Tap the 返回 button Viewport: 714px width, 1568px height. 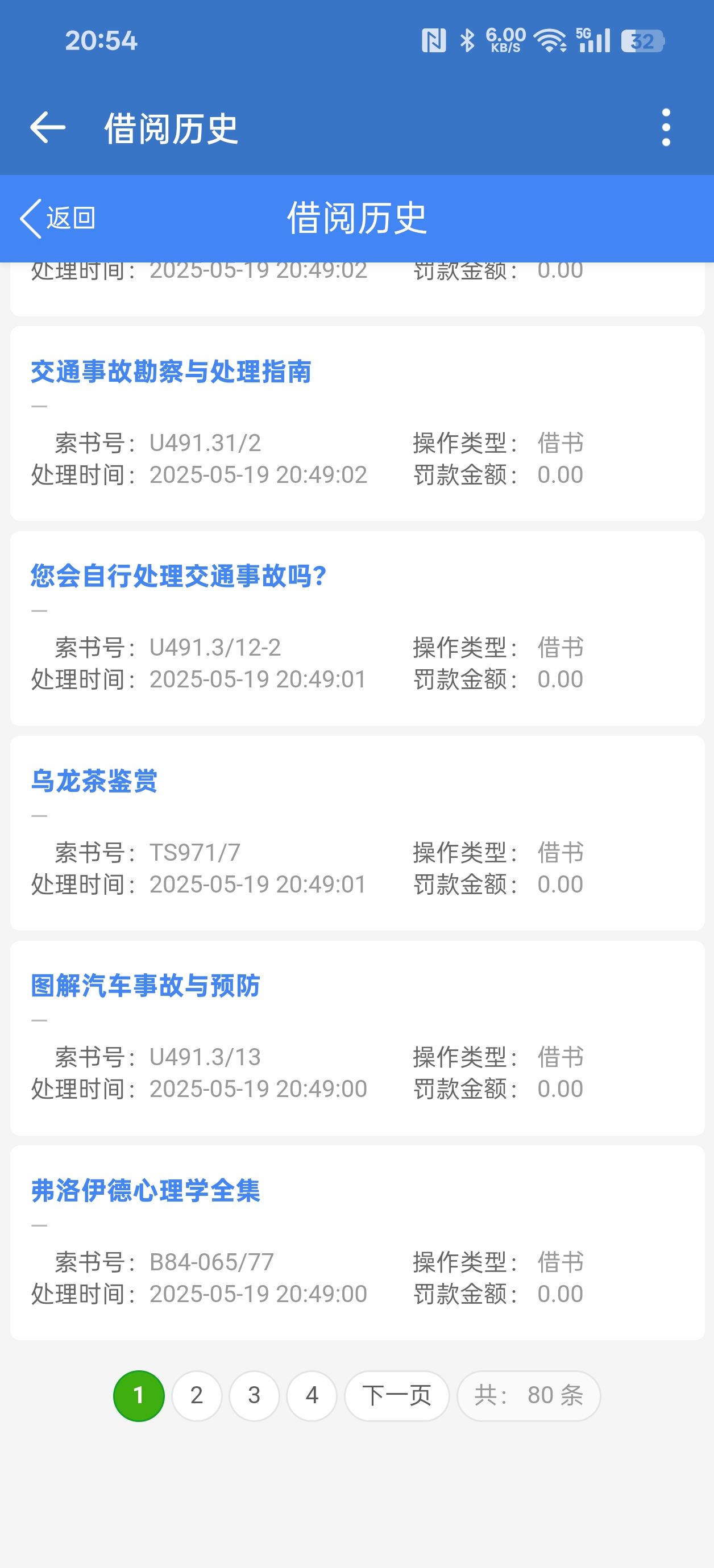point(58,218)
